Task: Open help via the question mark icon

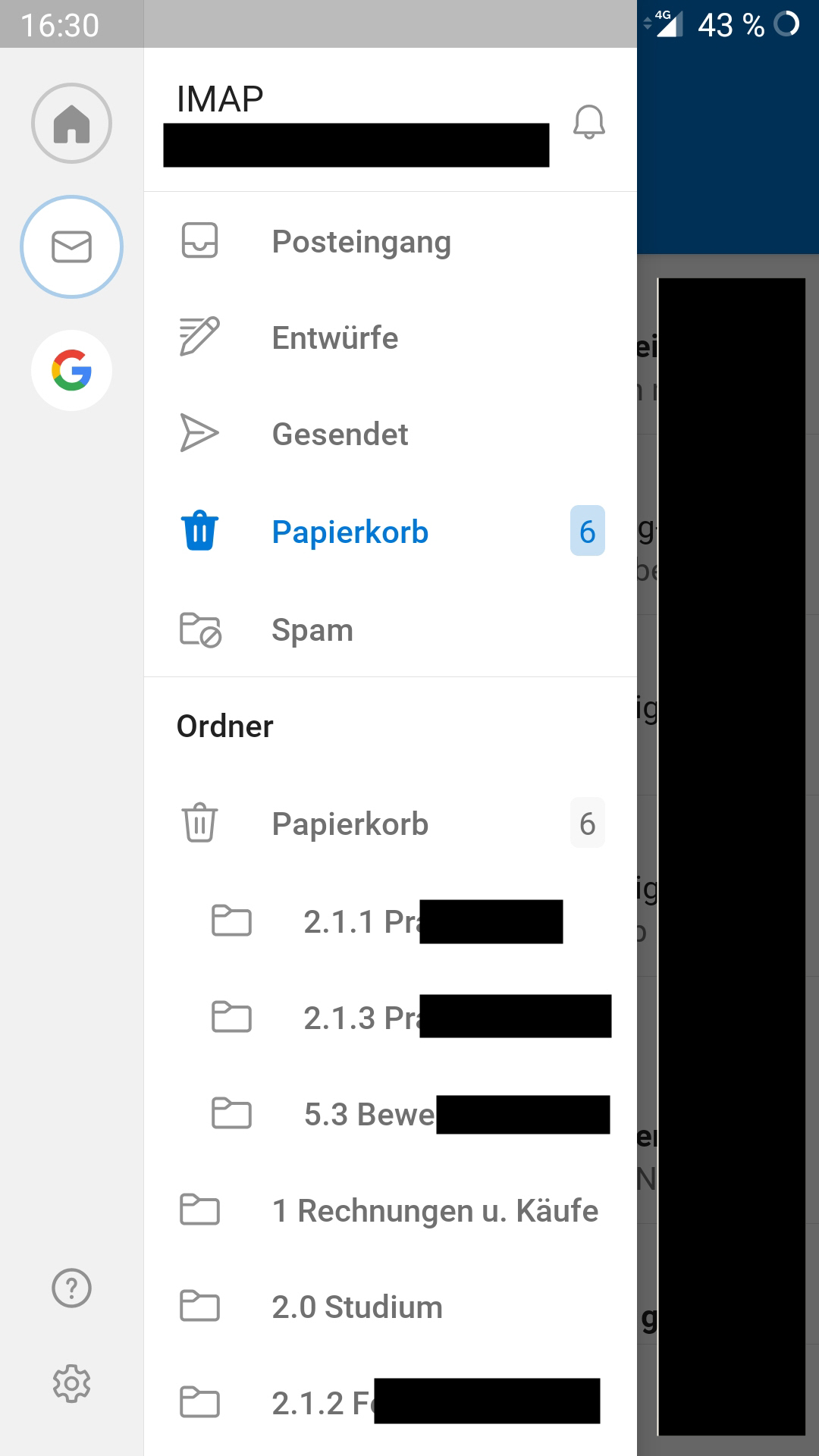Action: pos(71,1288)
